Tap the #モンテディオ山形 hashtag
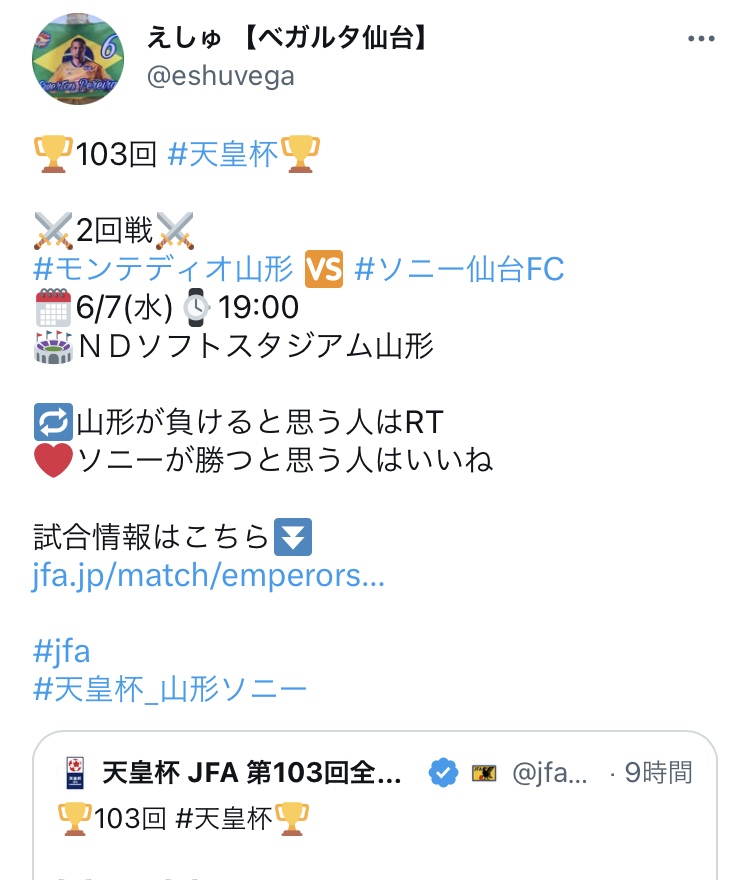The width and height of the screenshot is (750, 880). click(x=163, y=269)
